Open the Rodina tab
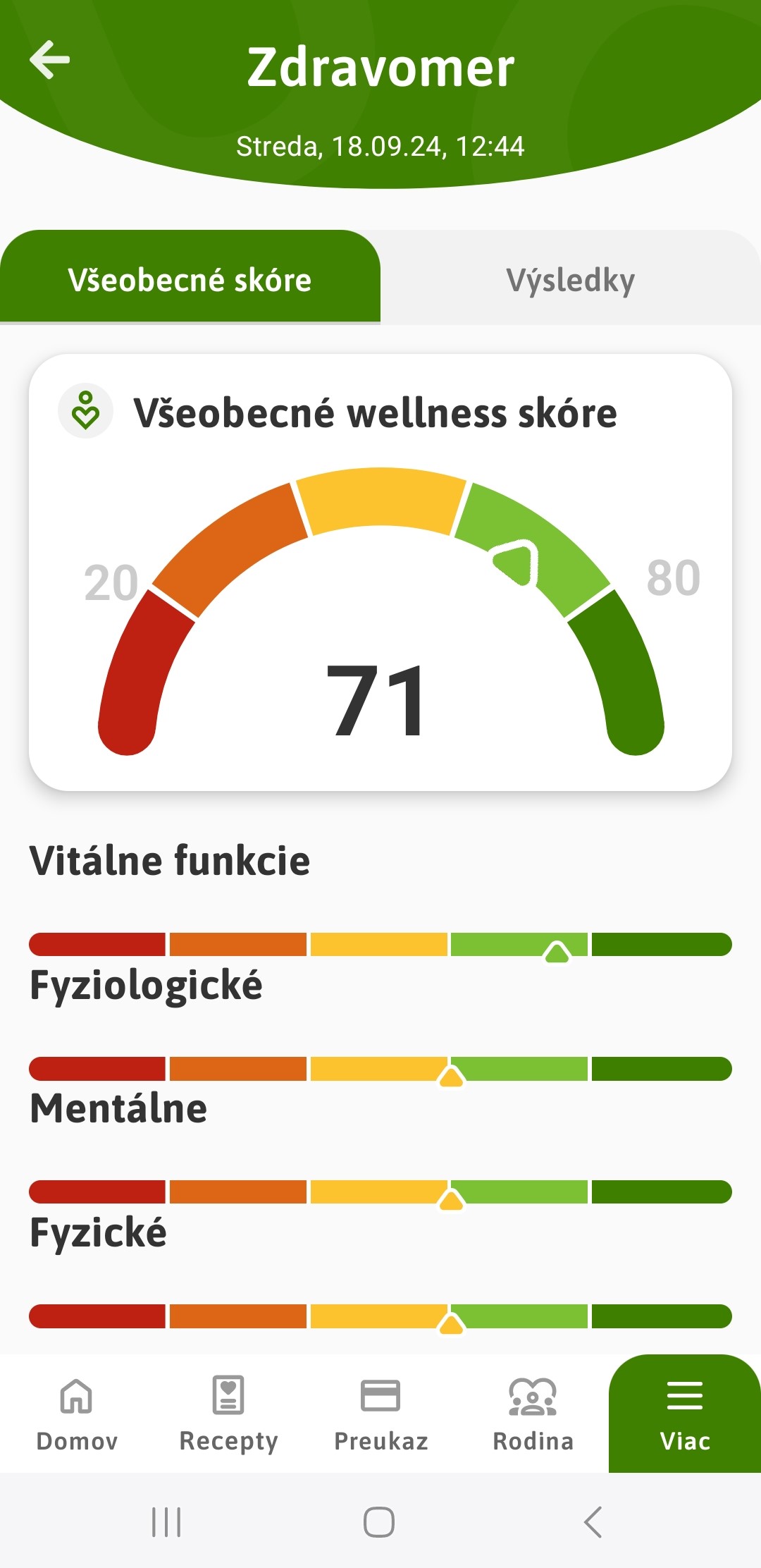 533,1414
